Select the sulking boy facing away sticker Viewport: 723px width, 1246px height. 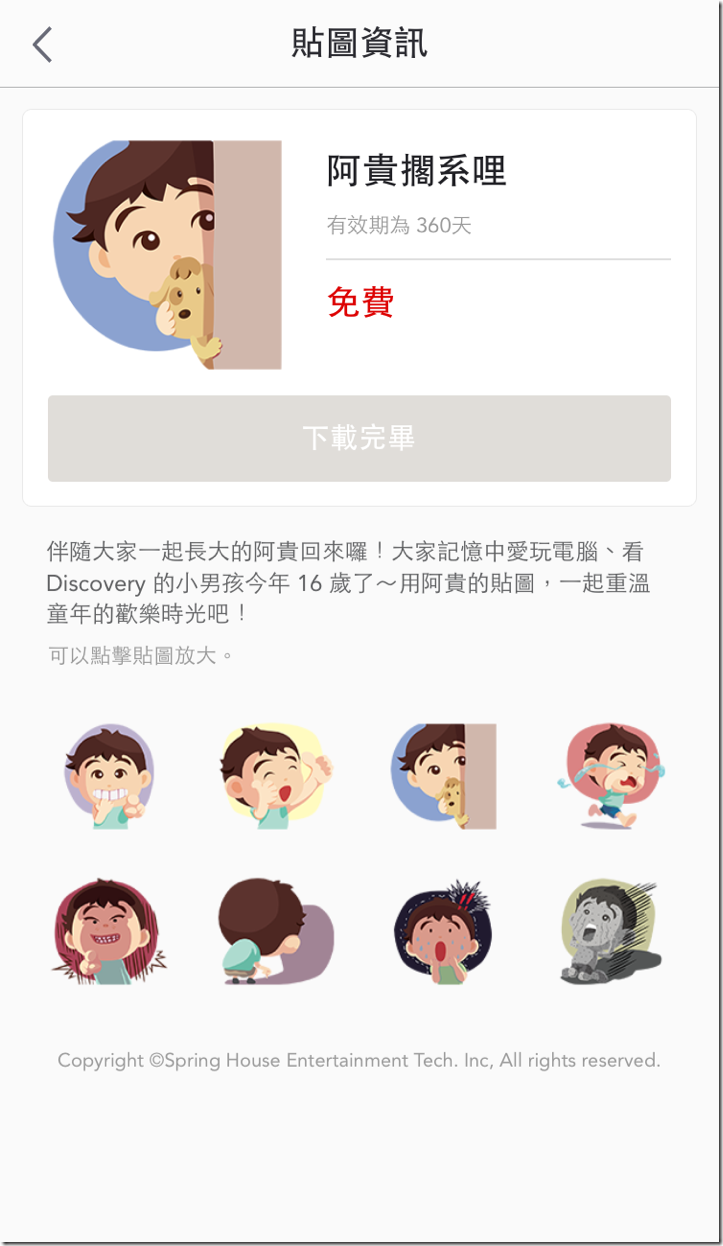point(276,933)
